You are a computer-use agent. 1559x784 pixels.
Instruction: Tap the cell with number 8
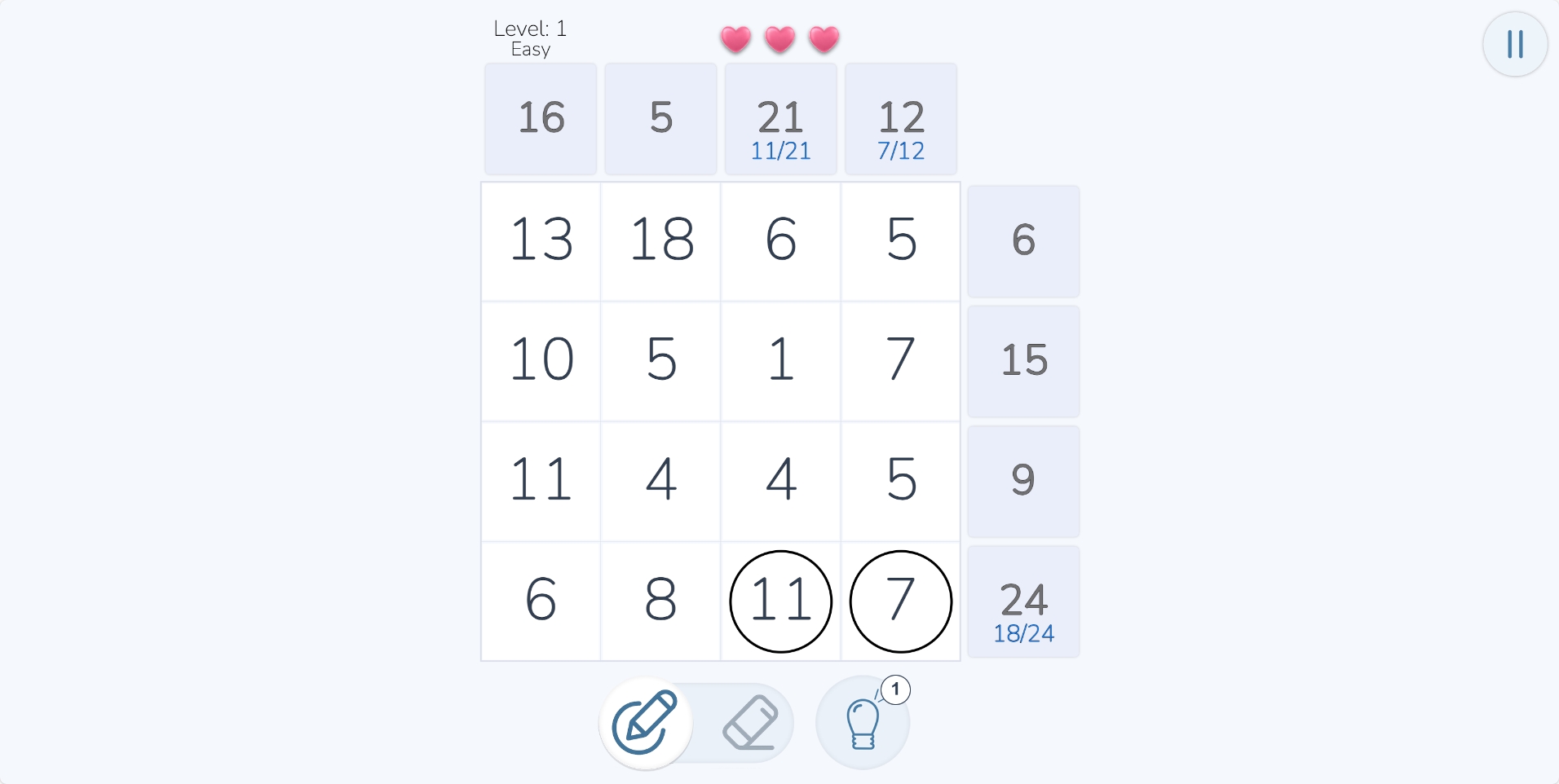[x=661, y=601]
